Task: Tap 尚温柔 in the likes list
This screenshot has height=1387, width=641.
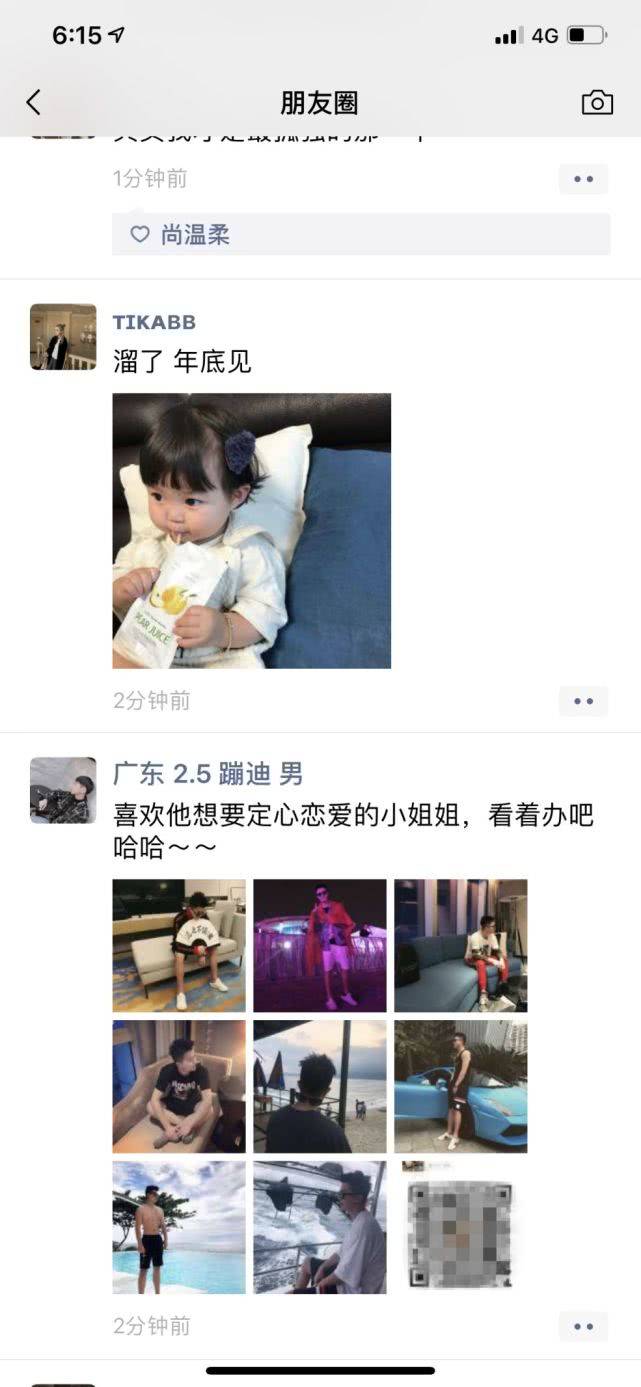Action: pyautogui.click(x=195, y=234)
